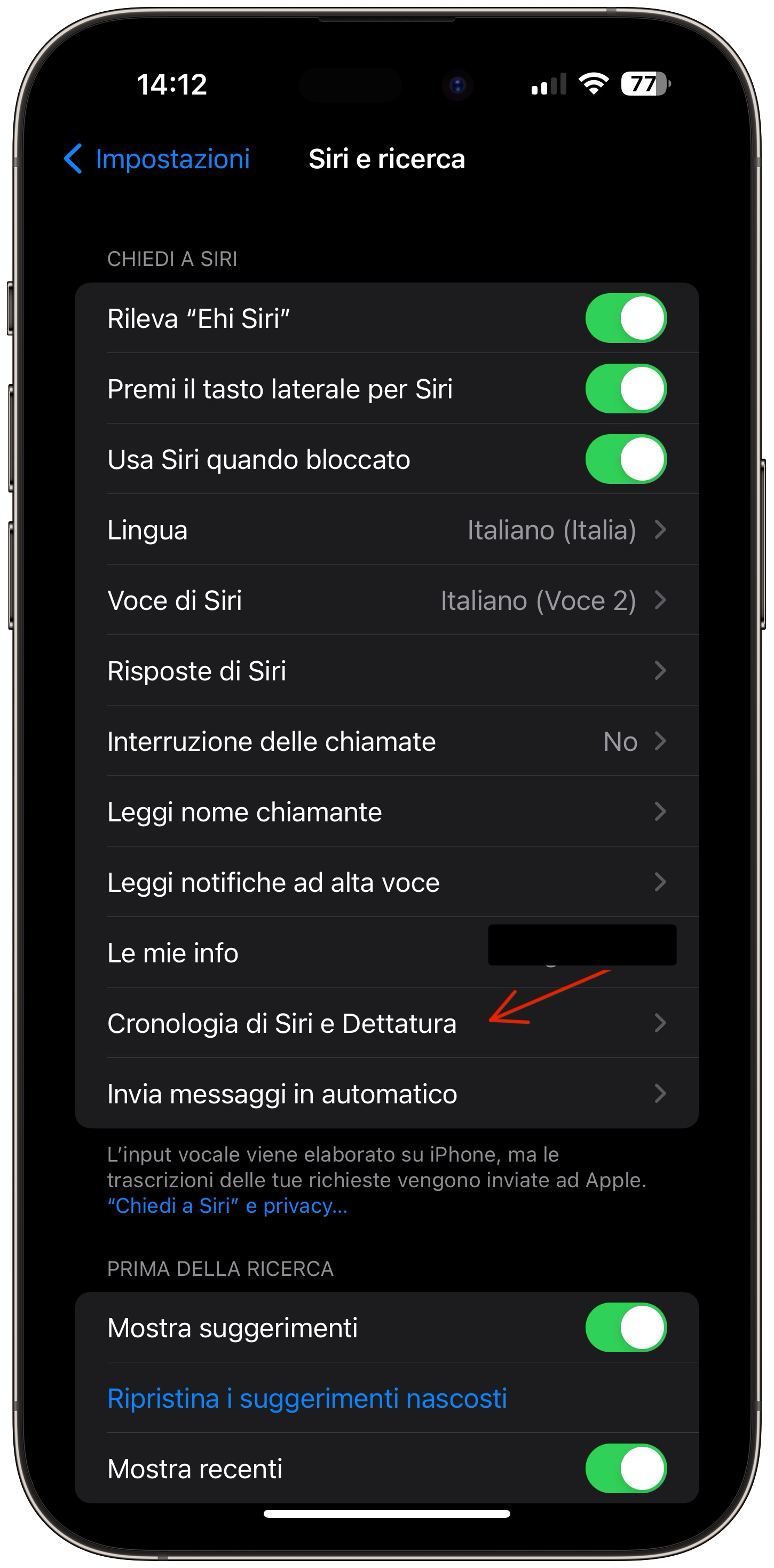Viewport: 774px width, 1568px height.
Task: Read the "Chiedi a Siri" e privacy link
Action: click(227, 1206)
